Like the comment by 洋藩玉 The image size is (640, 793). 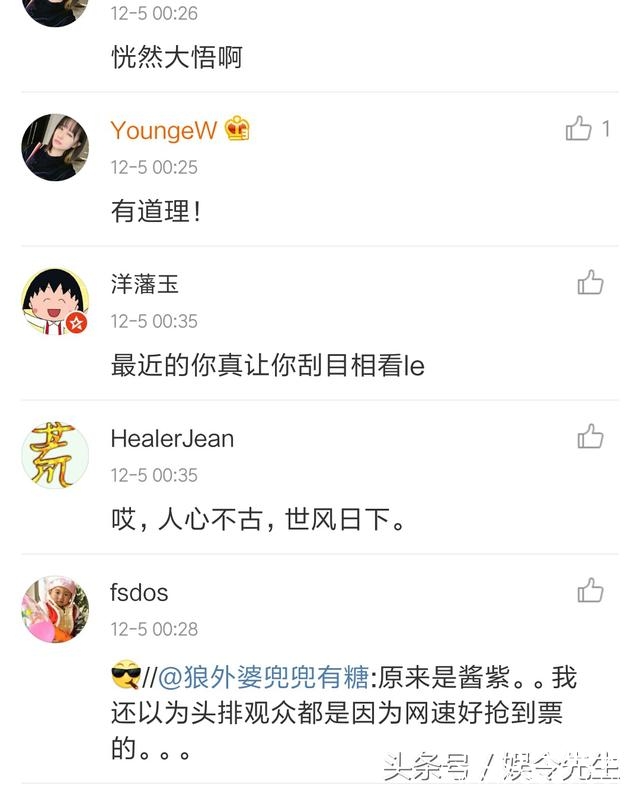pyautogui.click(x=590, y=283)
